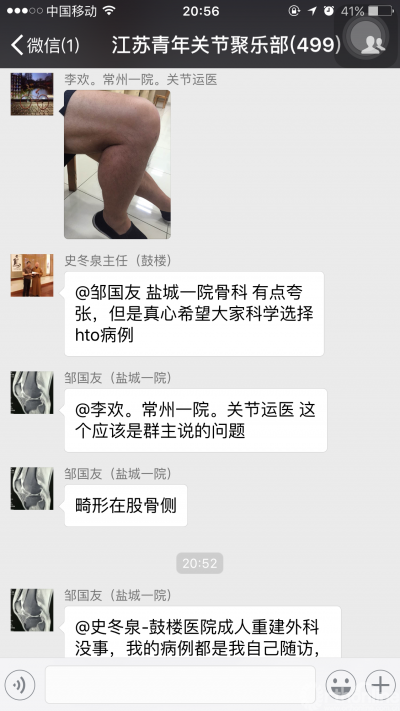Viewport: 400px width, 711px height.
Task: Open the group members info icon
Action: [373, 44]
